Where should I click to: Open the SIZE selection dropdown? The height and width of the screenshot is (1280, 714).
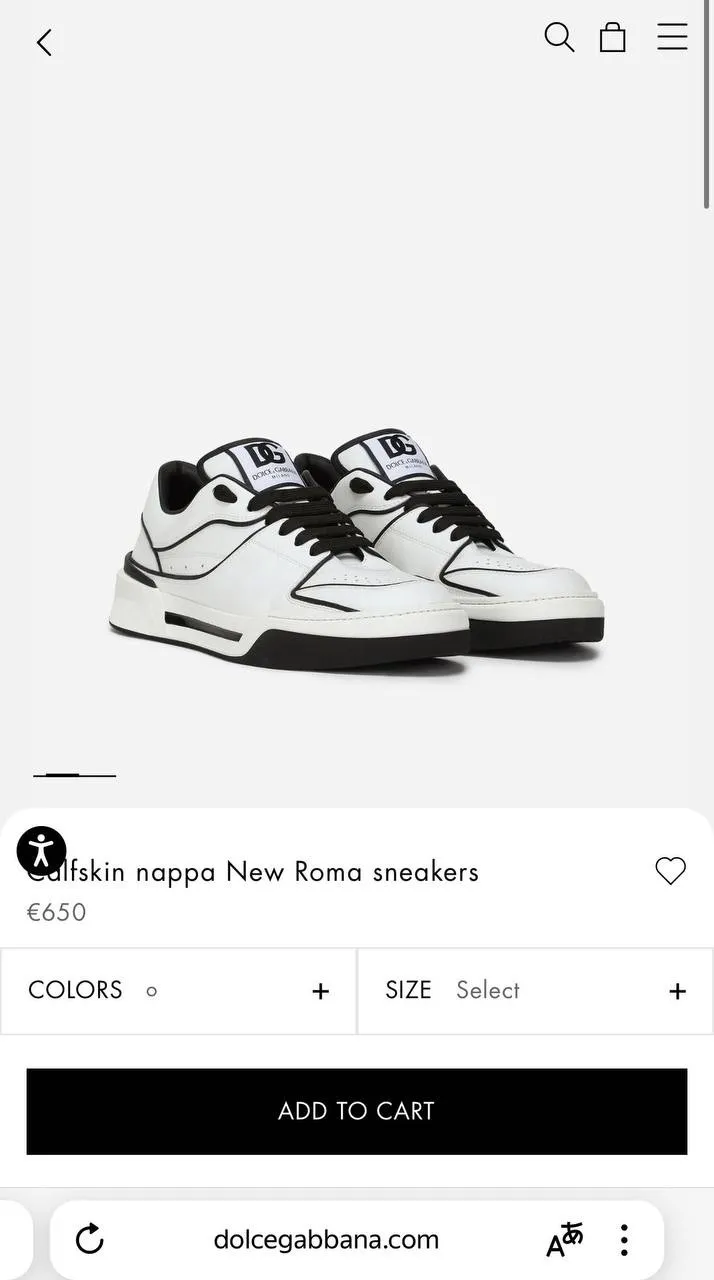pos(536,991)
